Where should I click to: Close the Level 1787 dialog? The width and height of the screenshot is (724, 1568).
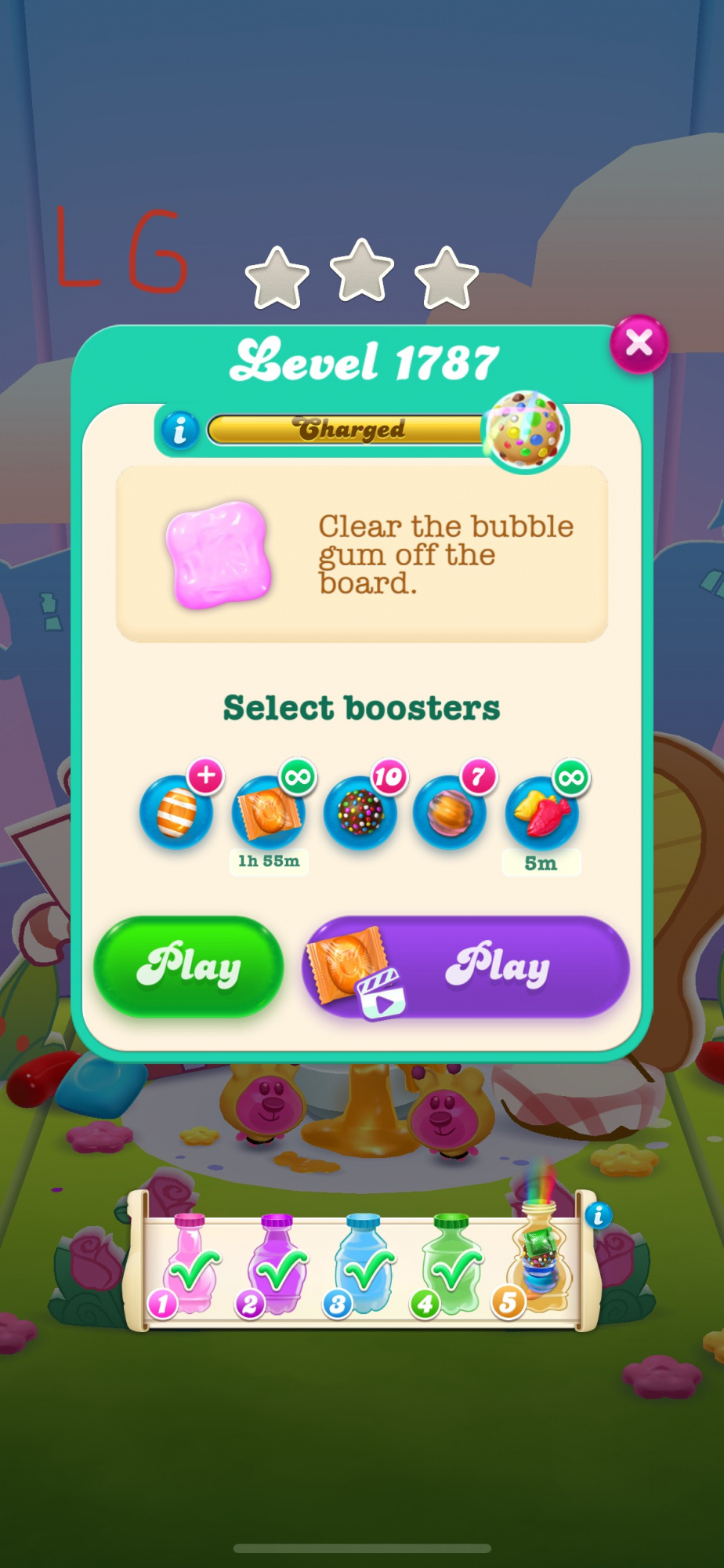(639, 343)
